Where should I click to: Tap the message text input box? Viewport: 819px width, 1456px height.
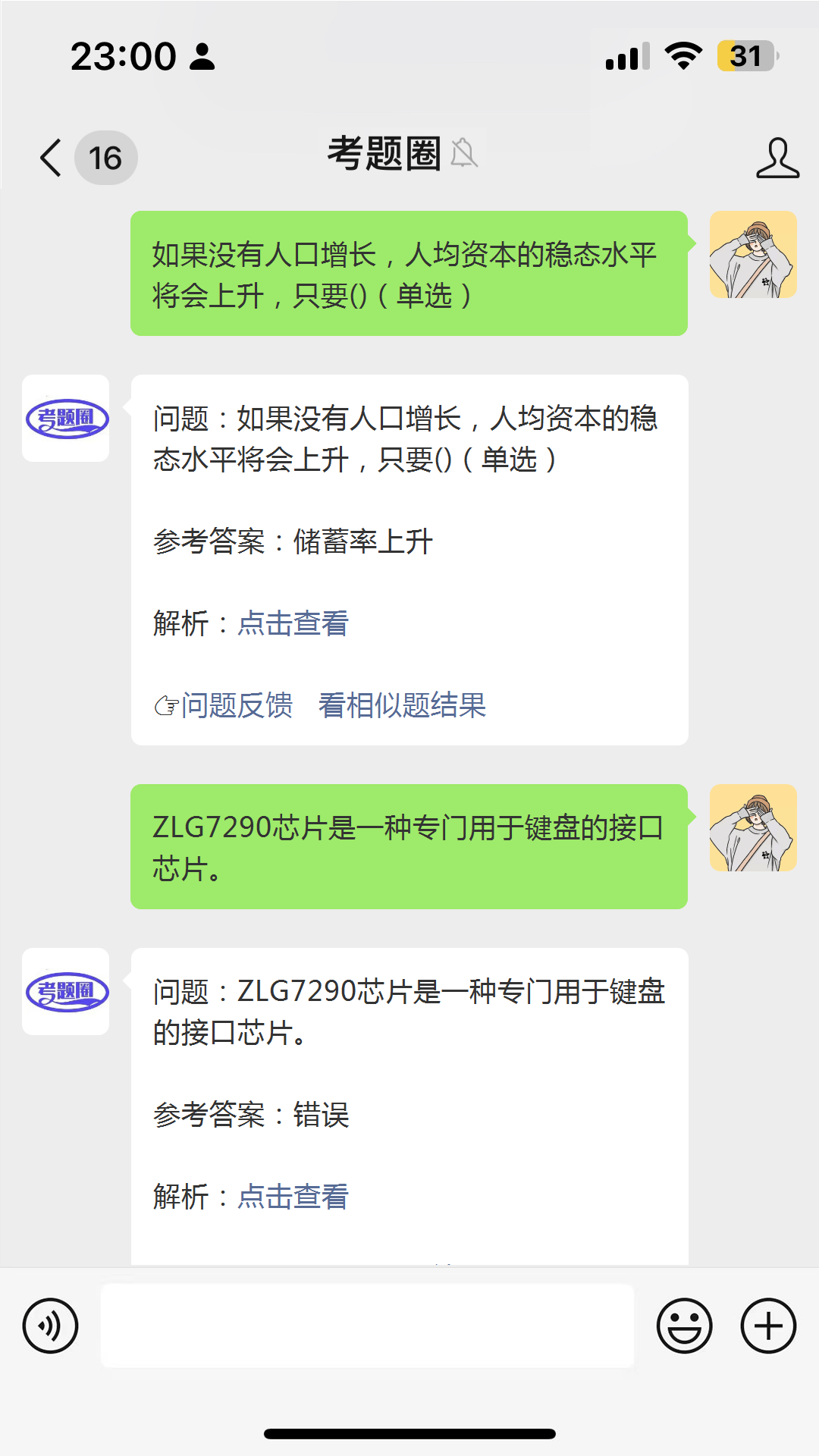click(367, 1326)
